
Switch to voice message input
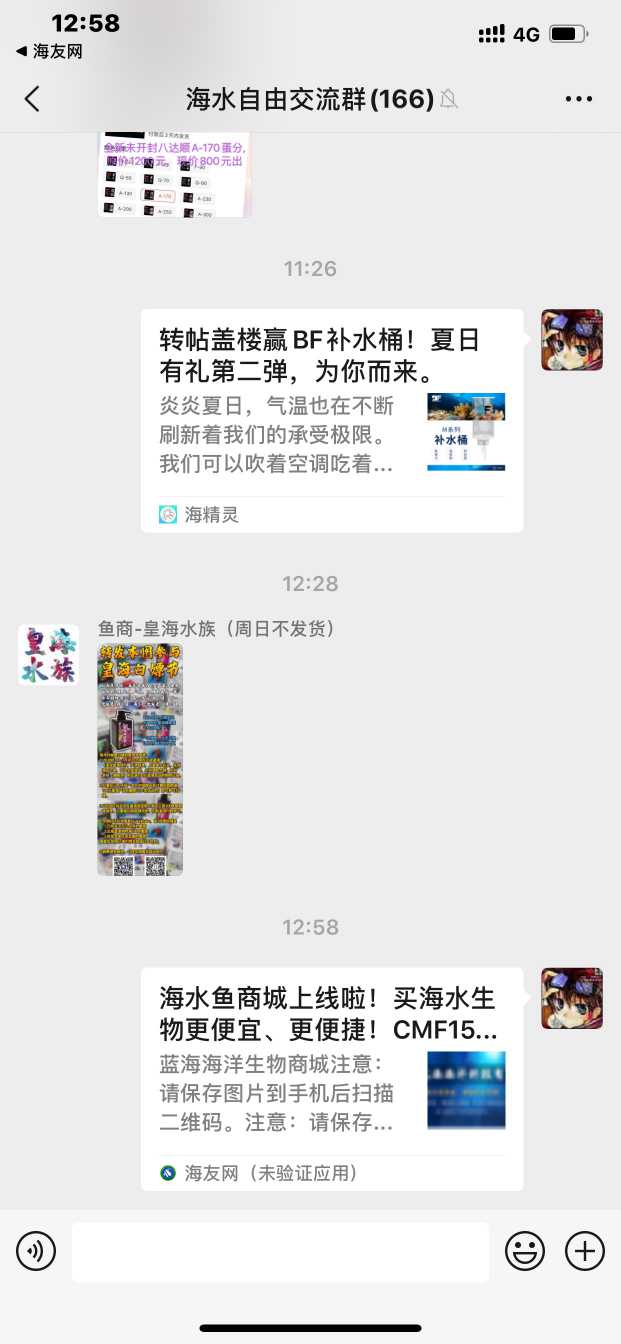(x=36, y=1251)
